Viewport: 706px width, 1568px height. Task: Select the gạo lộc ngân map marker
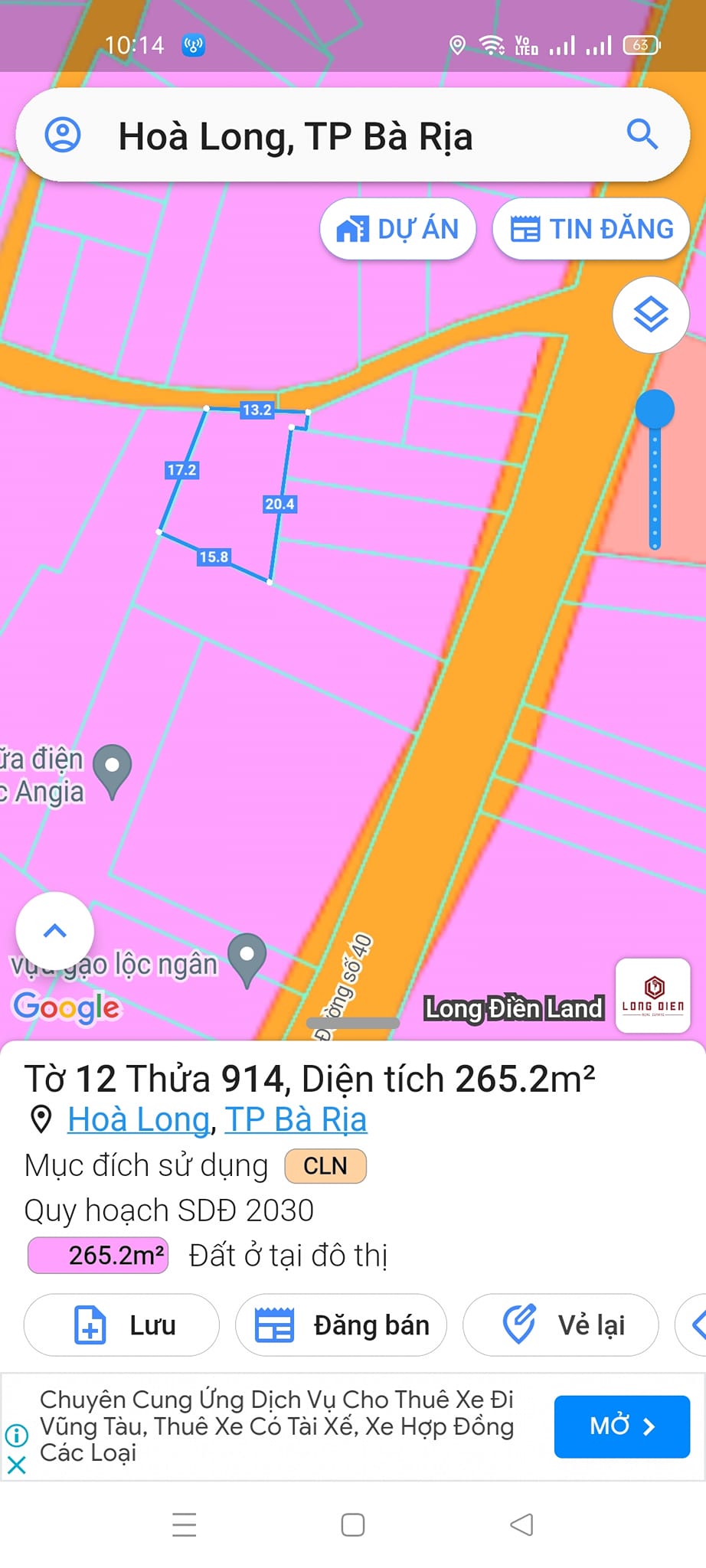(x=247, y=956)
